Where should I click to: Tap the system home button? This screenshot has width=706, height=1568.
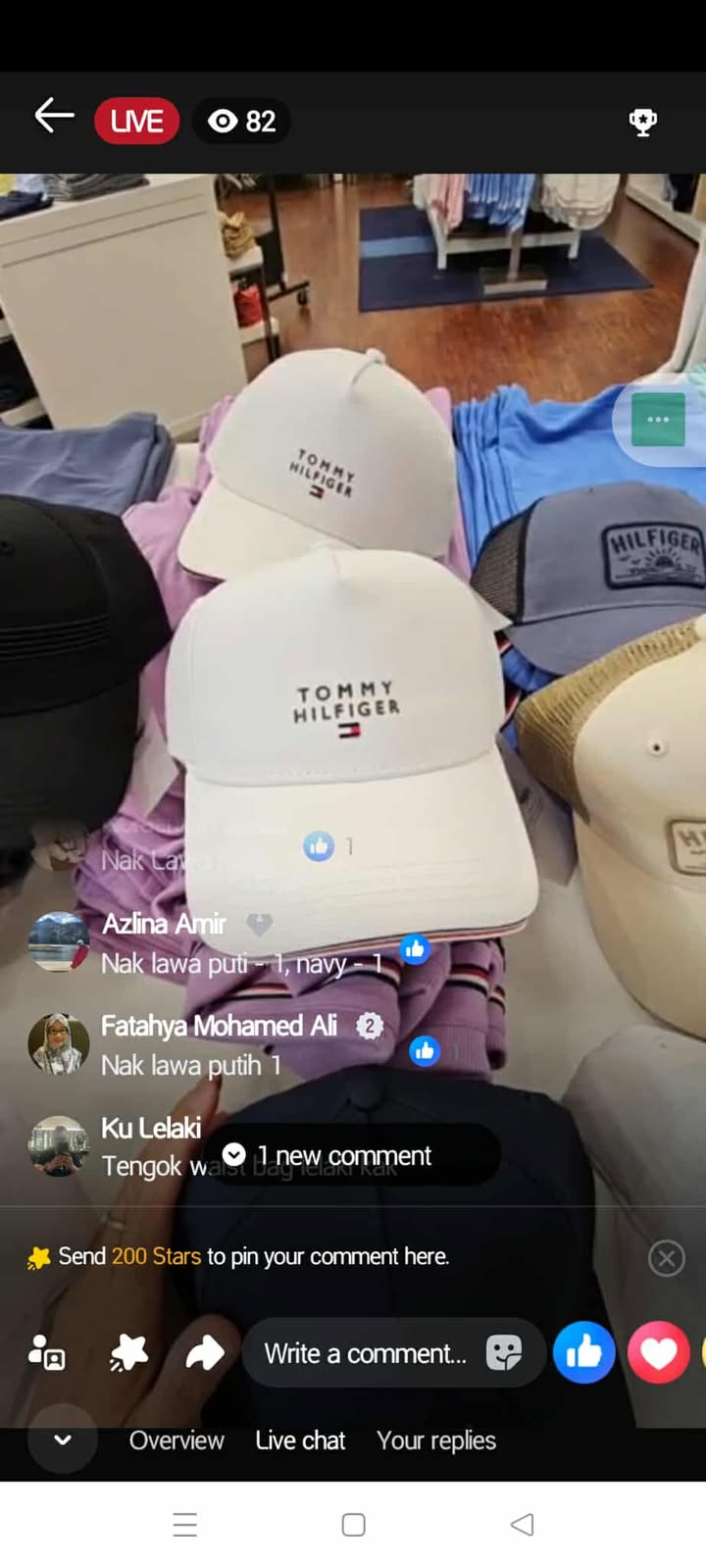(x=353, y=1525)
